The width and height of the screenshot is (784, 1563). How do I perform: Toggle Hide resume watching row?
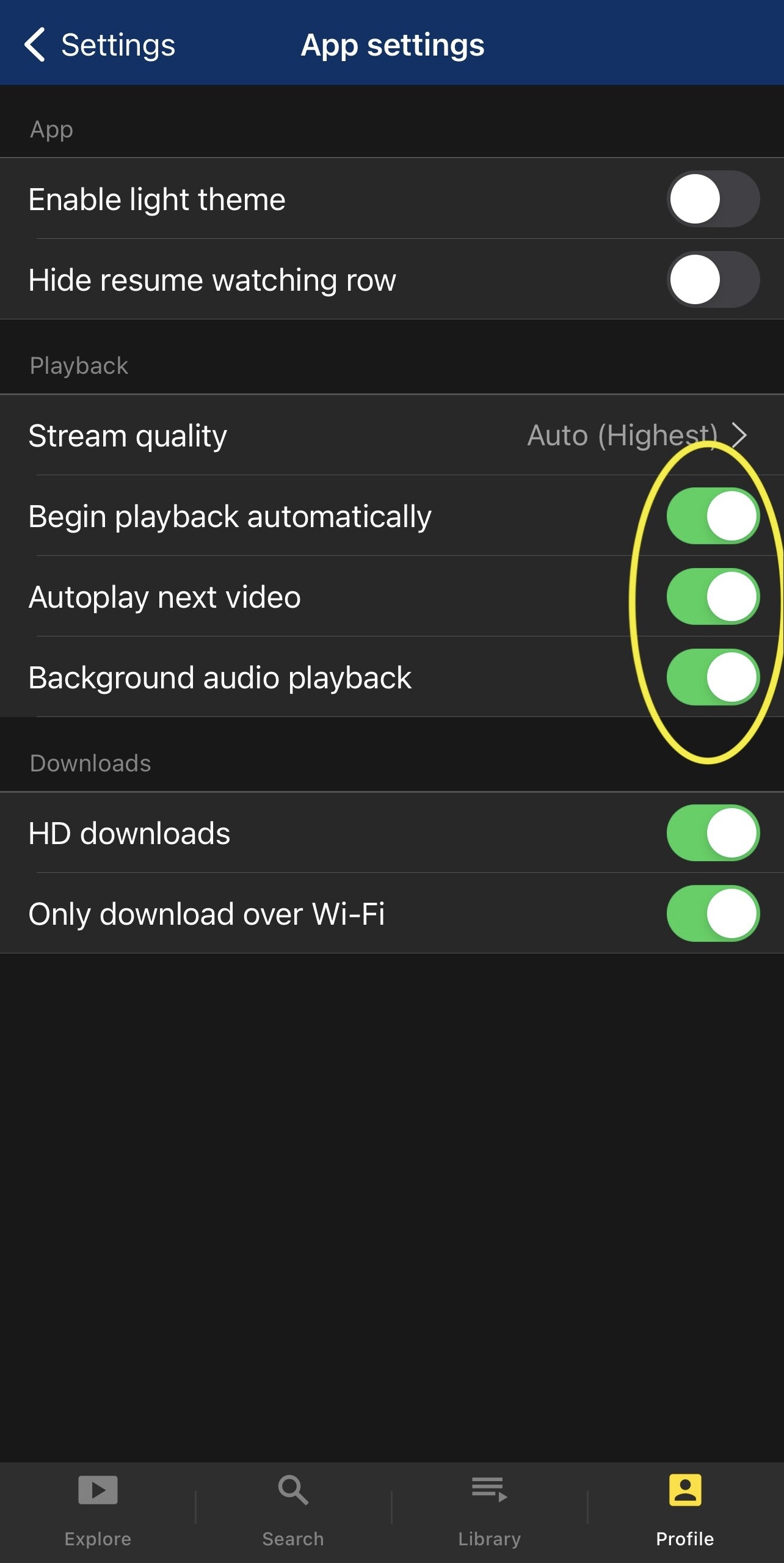(713, 280)
